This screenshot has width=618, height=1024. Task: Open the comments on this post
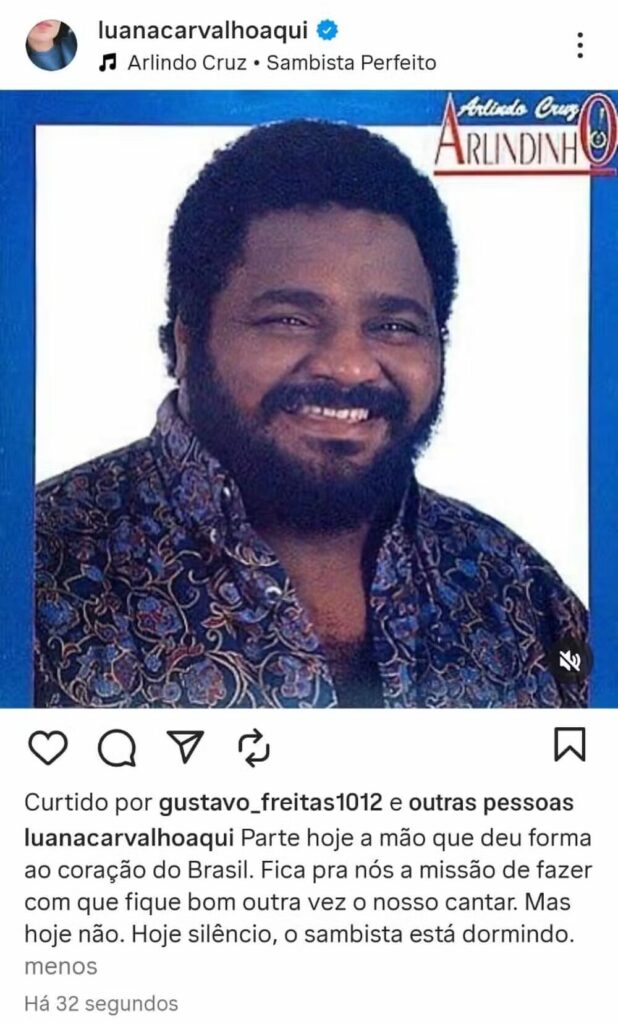[x=116, y=746]
